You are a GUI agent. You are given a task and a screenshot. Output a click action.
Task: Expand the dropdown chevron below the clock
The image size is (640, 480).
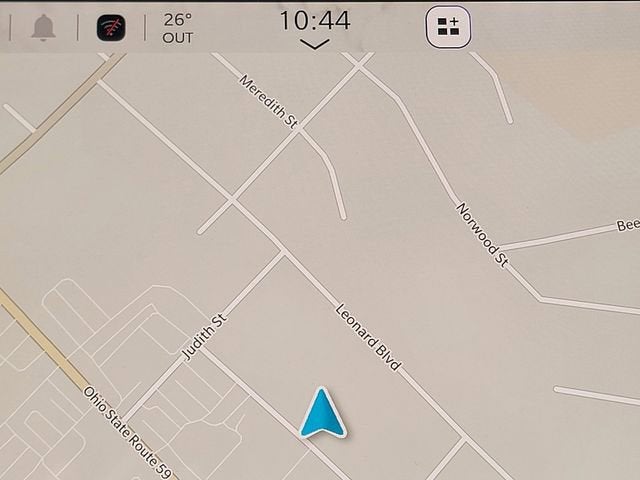tap(314, 44)
